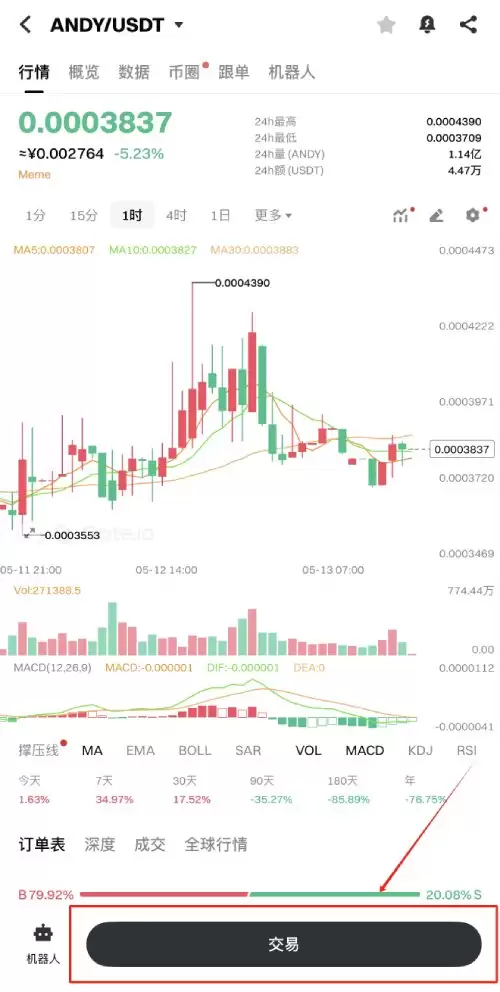Select the 4时 chart interval
Image resolution: width=500 pixels, height=992 pixels.
176,216
